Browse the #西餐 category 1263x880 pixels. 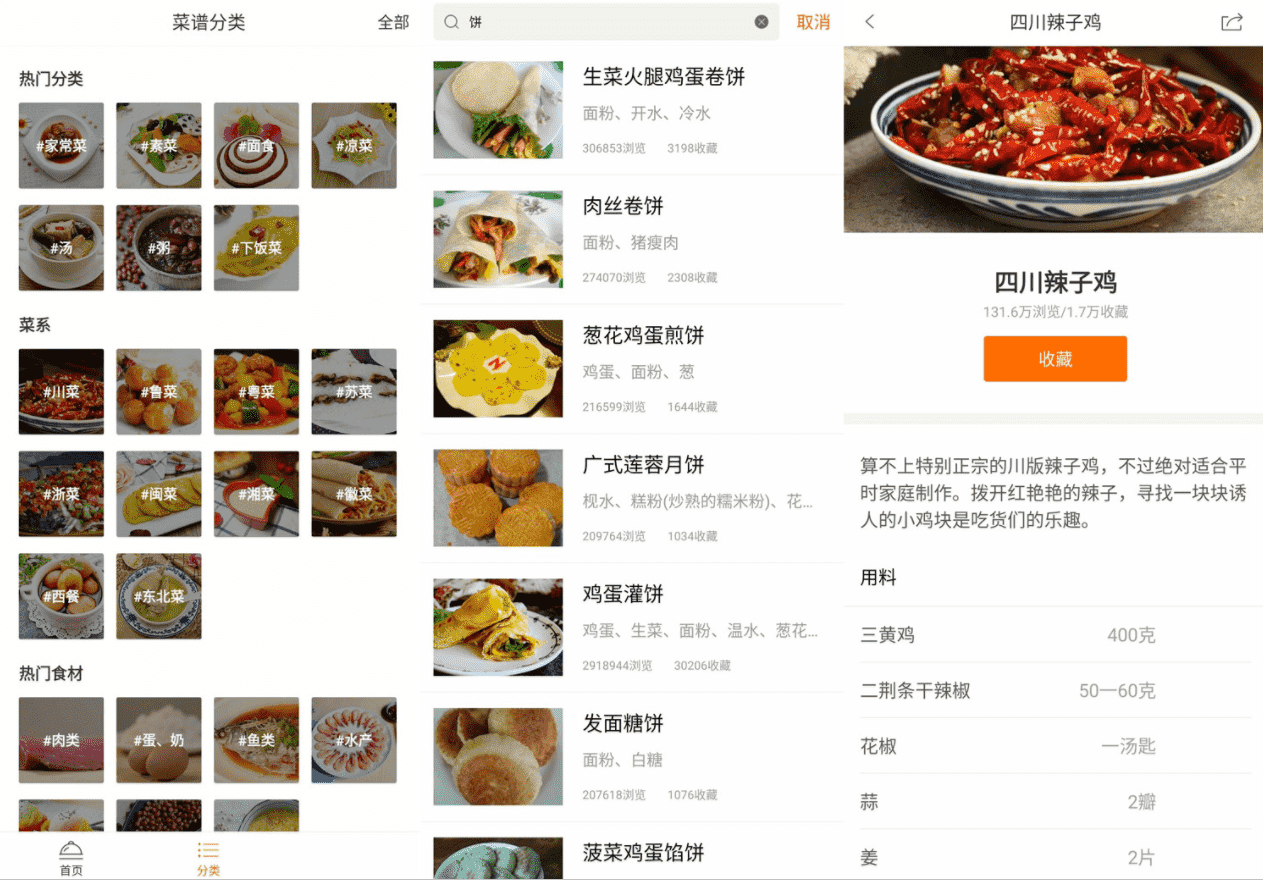pyautogui.click(x=61, y=596)
